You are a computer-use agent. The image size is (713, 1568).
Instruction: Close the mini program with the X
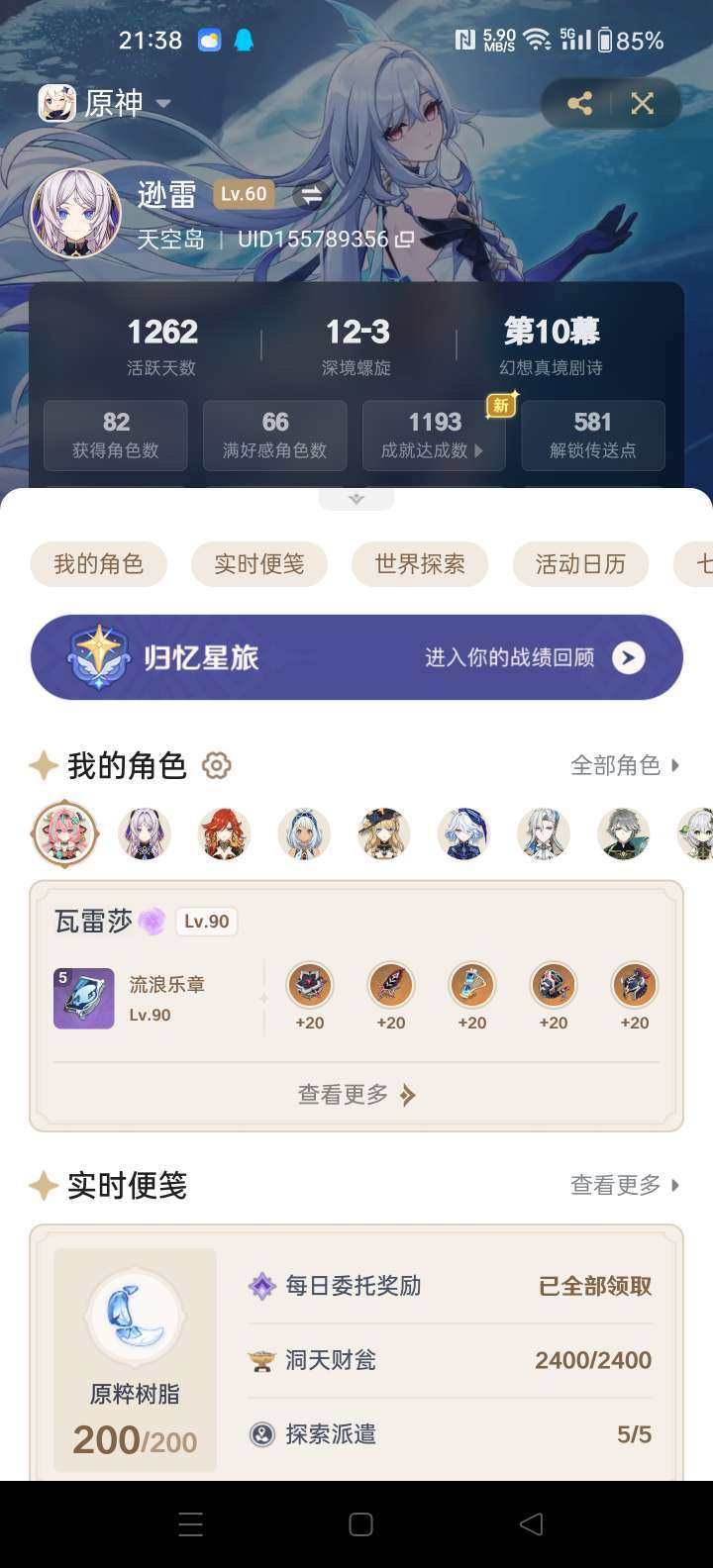[643, 103]
